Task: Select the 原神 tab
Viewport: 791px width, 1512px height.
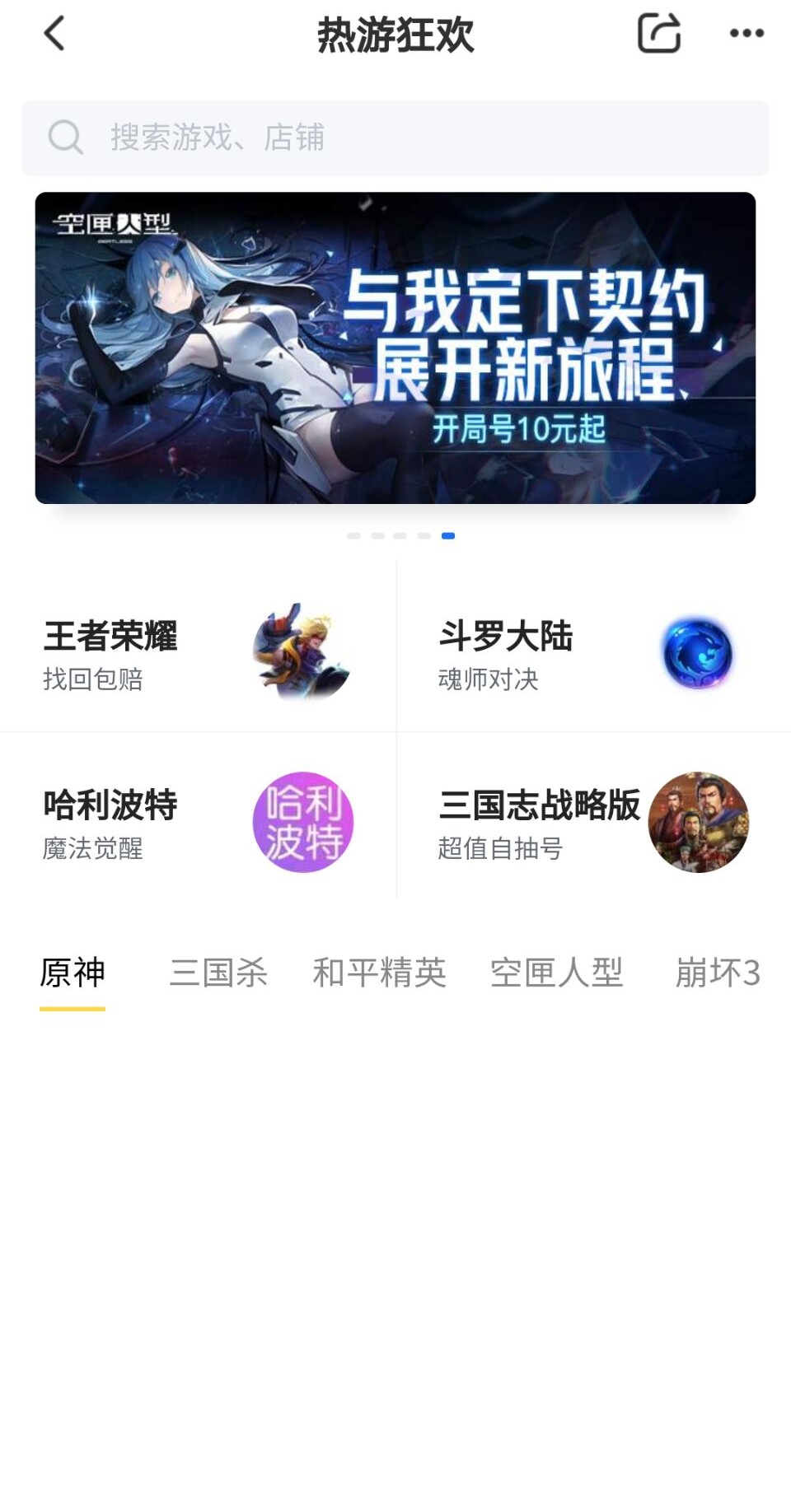Action: pyautogui.click(x=73, y=973)
